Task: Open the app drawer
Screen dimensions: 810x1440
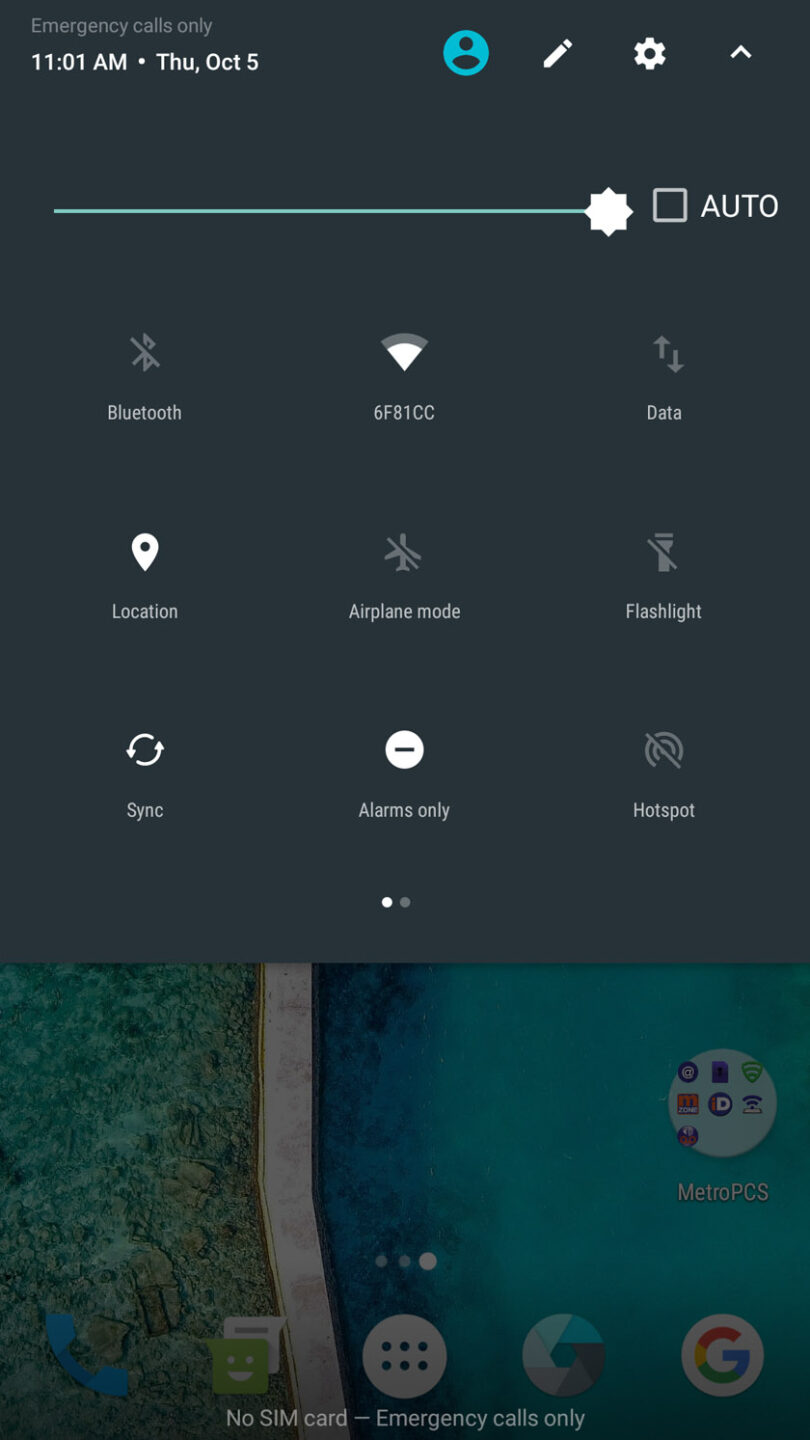Action: tap(404, 1355)
